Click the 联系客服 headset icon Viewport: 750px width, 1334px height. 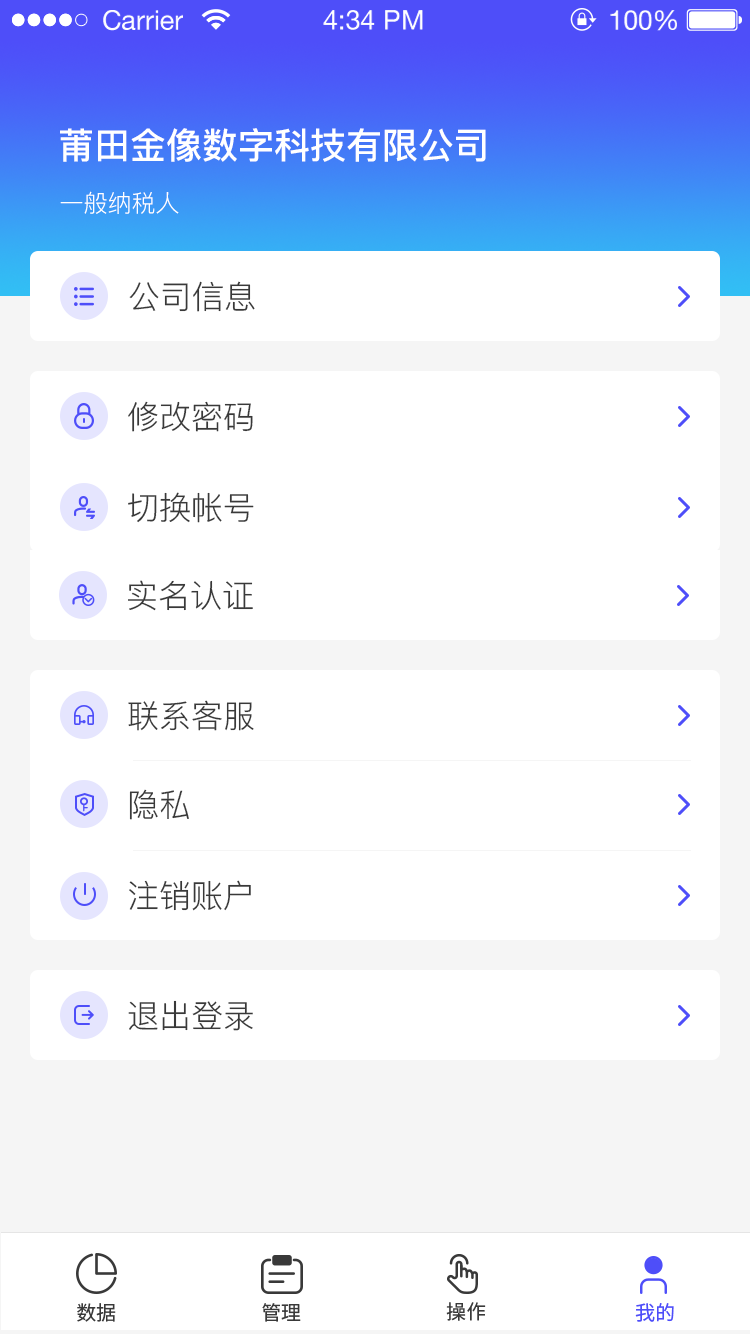pos(84,715)
